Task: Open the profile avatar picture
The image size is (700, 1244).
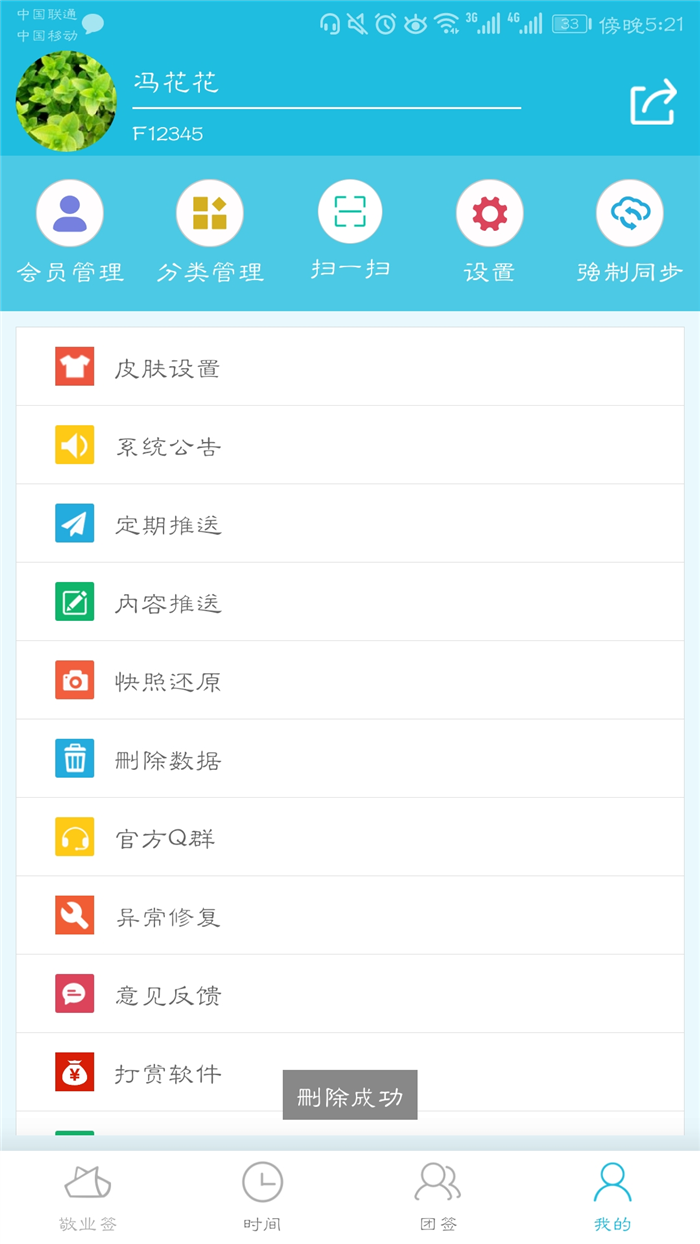Action: click(x=66, y=101)
